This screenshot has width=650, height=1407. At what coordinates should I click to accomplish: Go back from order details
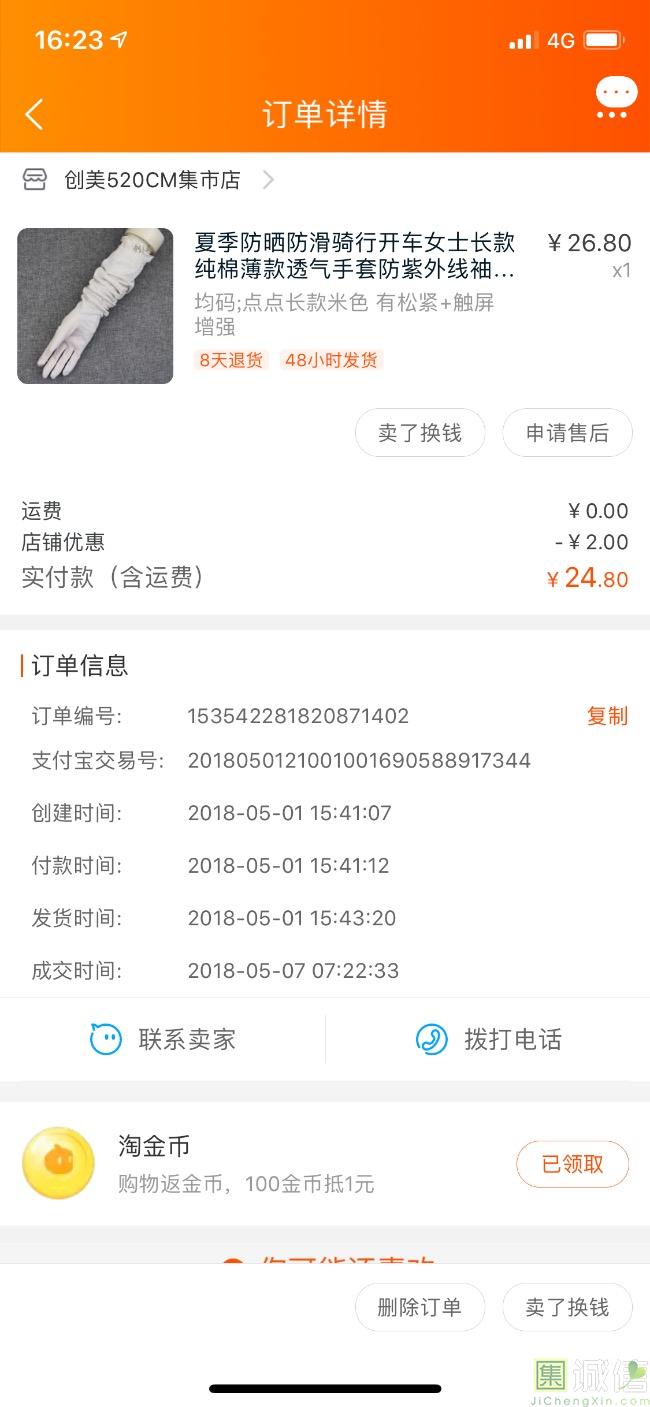point(34,114)
